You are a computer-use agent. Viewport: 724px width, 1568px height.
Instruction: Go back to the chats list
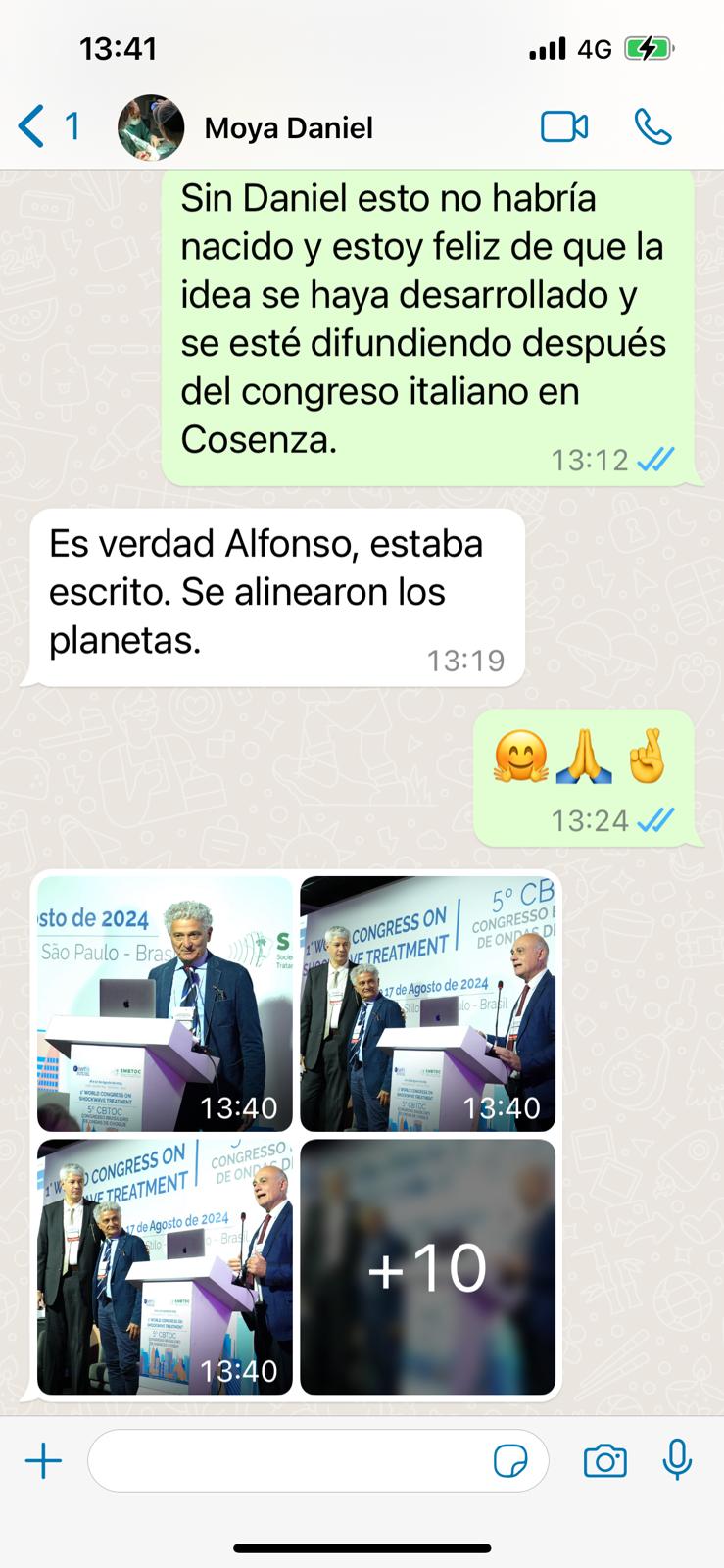[48, 127]
